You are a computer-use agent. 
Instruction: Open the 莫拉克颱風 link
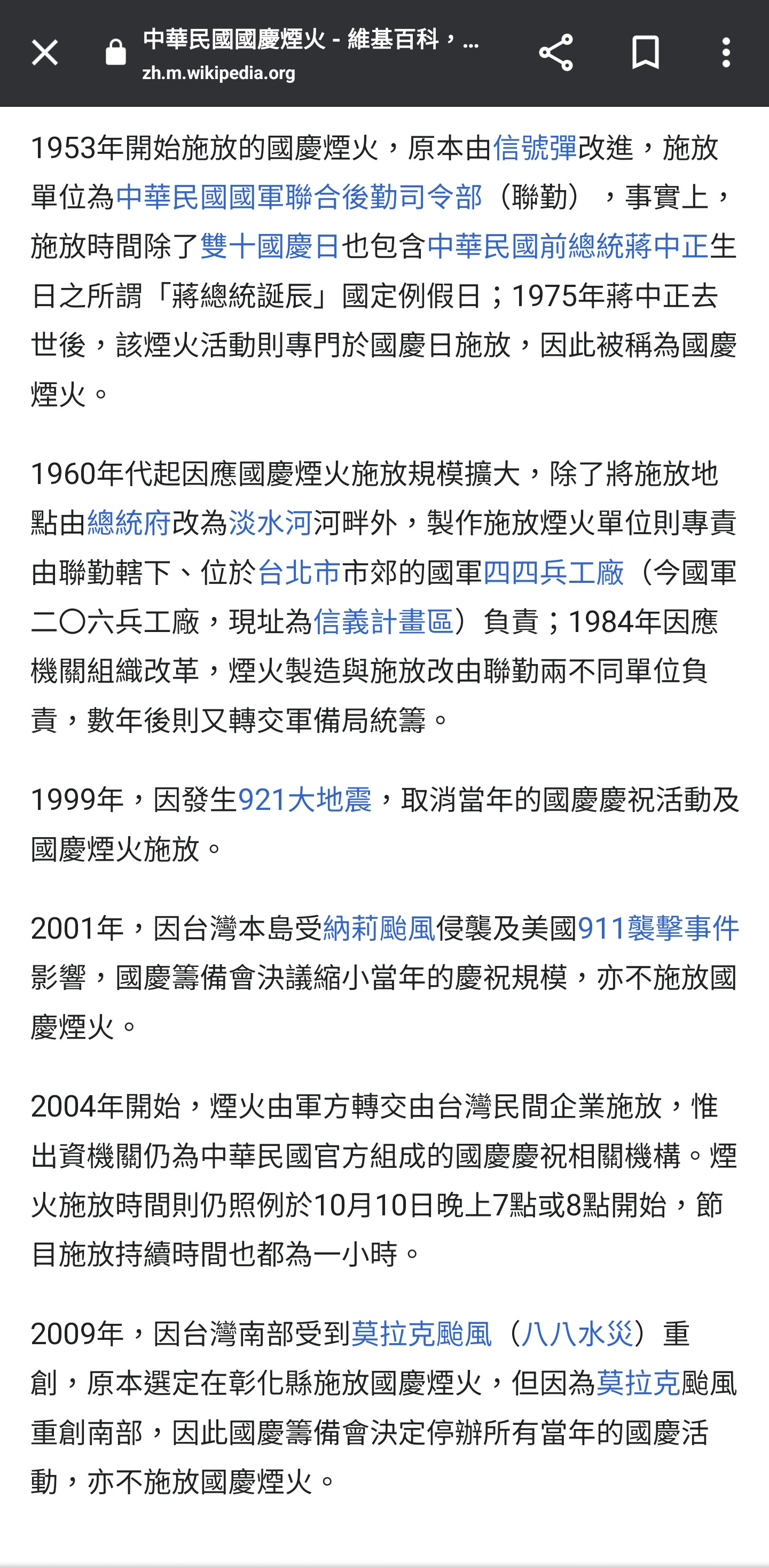click(x=421, y=1334)
